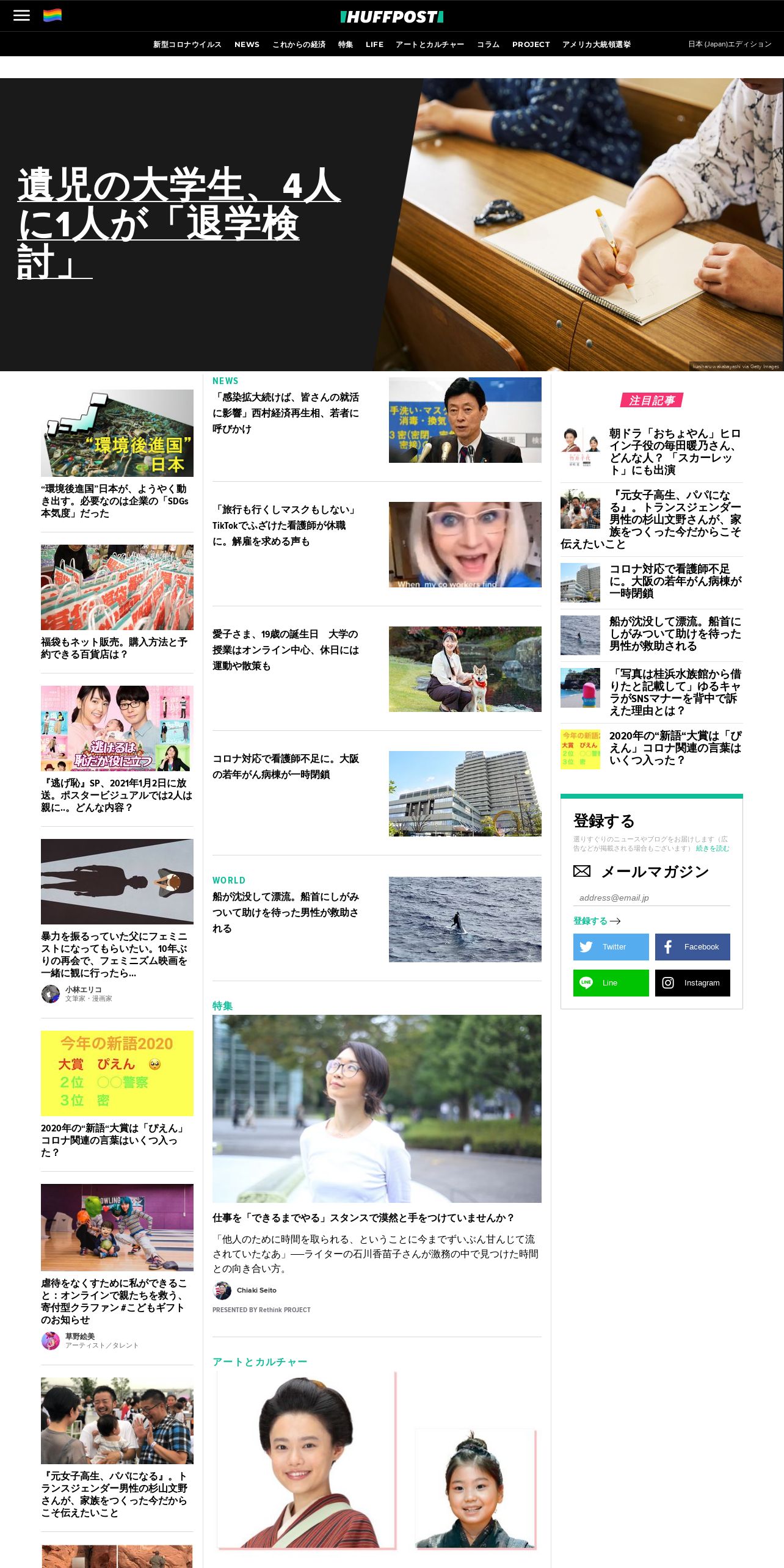Change the 日本 (Japan) edition
Screen dimensions: 784x1568
tap(730, 45)
